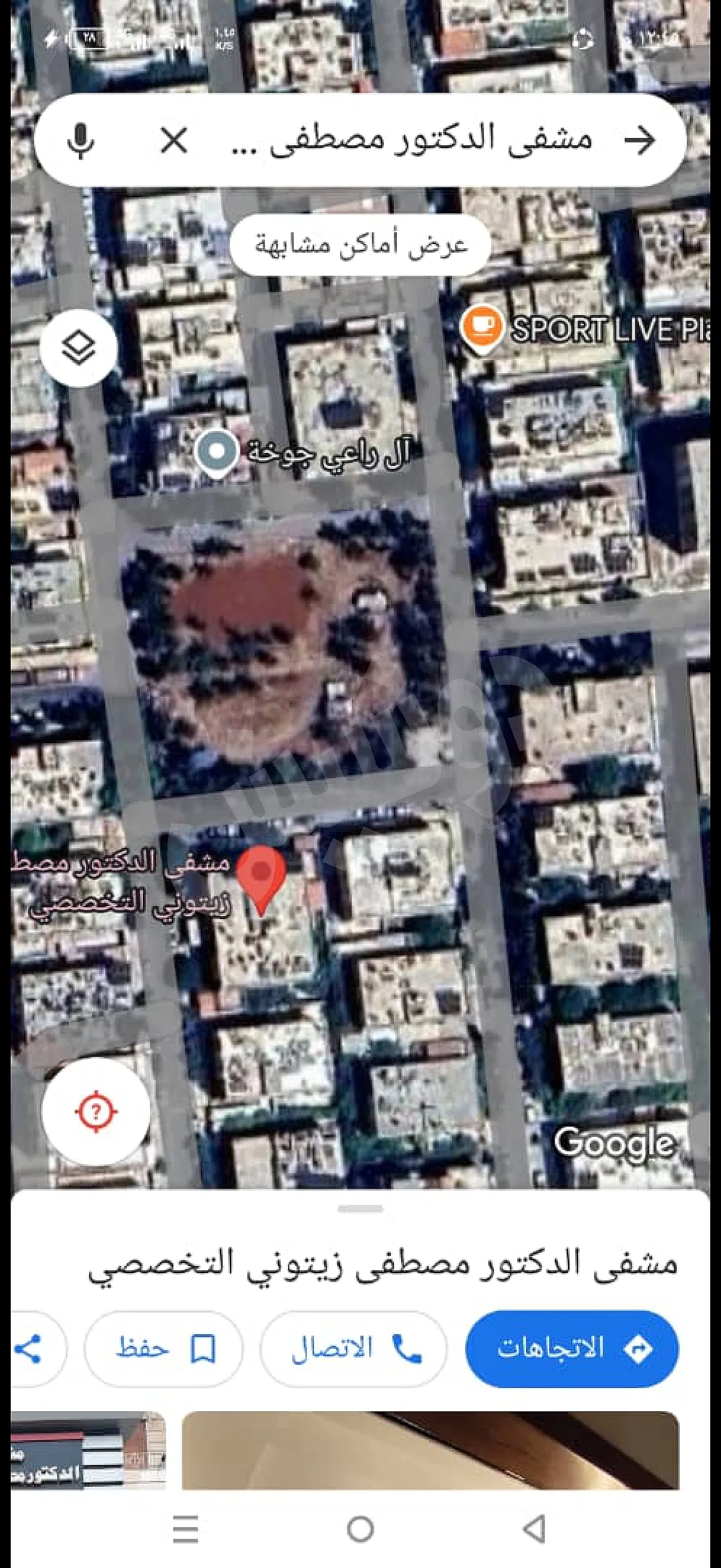Expand the place sheet via handle

(360, 1209)
